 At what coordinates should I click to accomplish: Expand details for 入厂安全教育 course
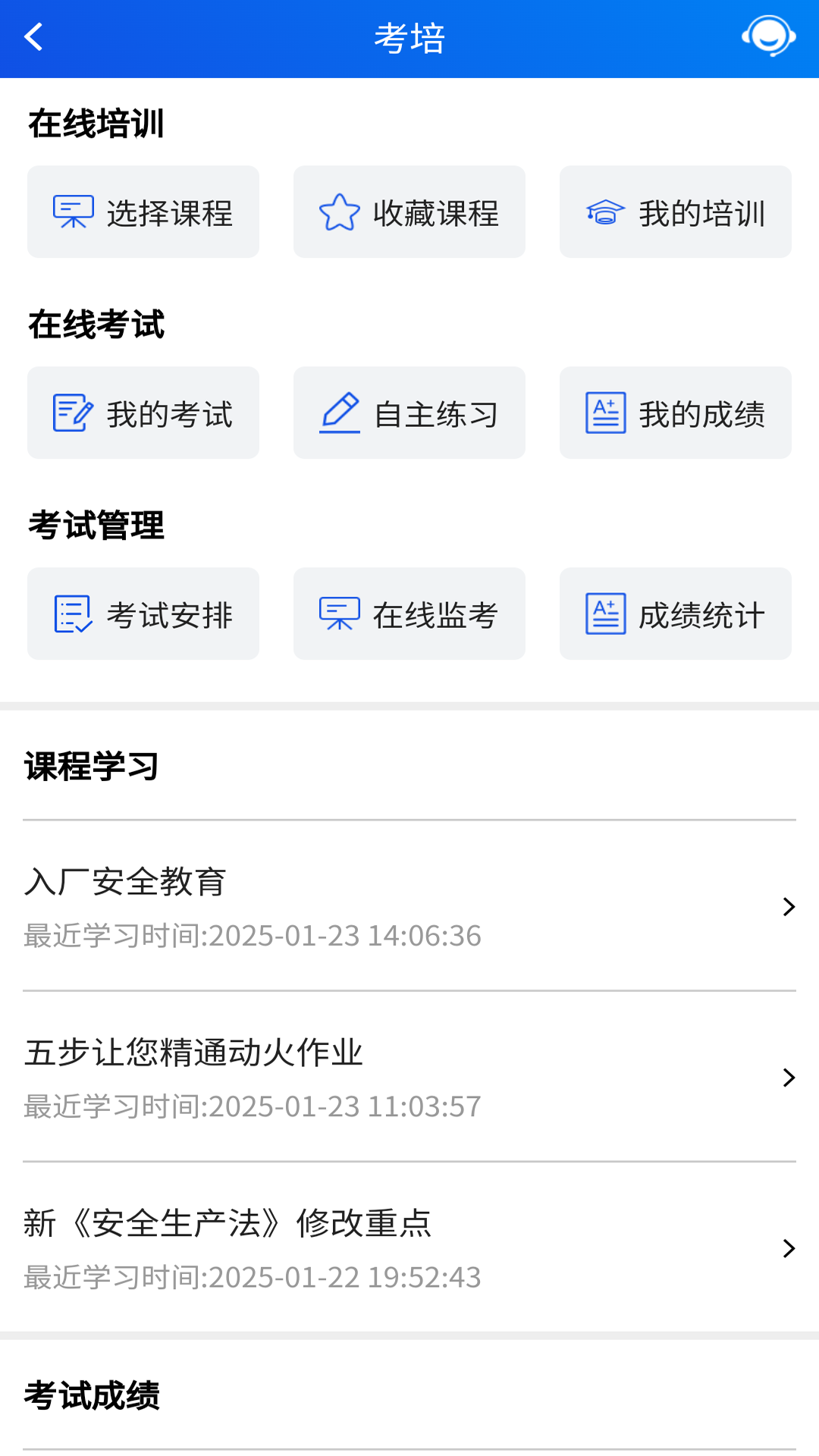tap(789, 906)
